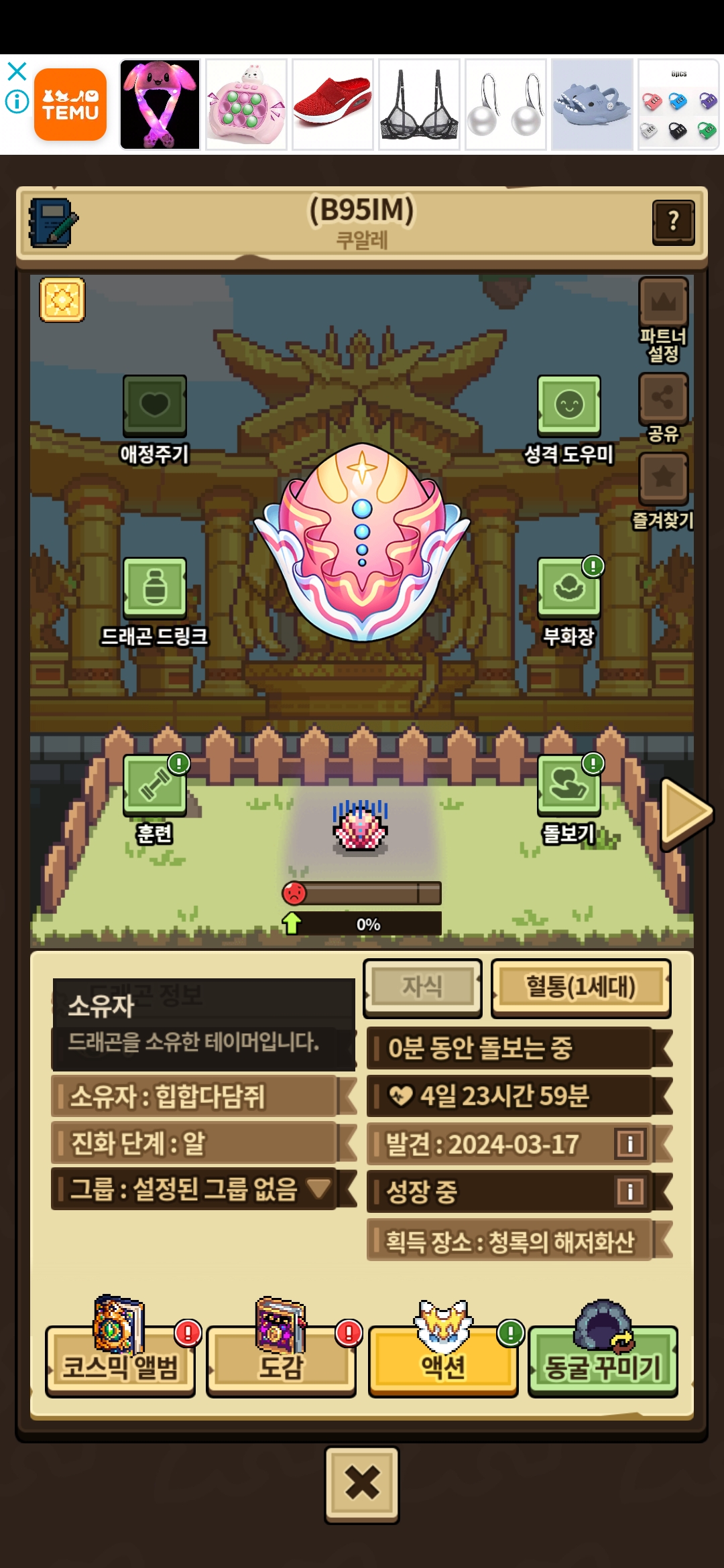Expand the 그룹 group dropdown
The width and height of the screenshot is (724, 1568).
tap(318, 1189)
